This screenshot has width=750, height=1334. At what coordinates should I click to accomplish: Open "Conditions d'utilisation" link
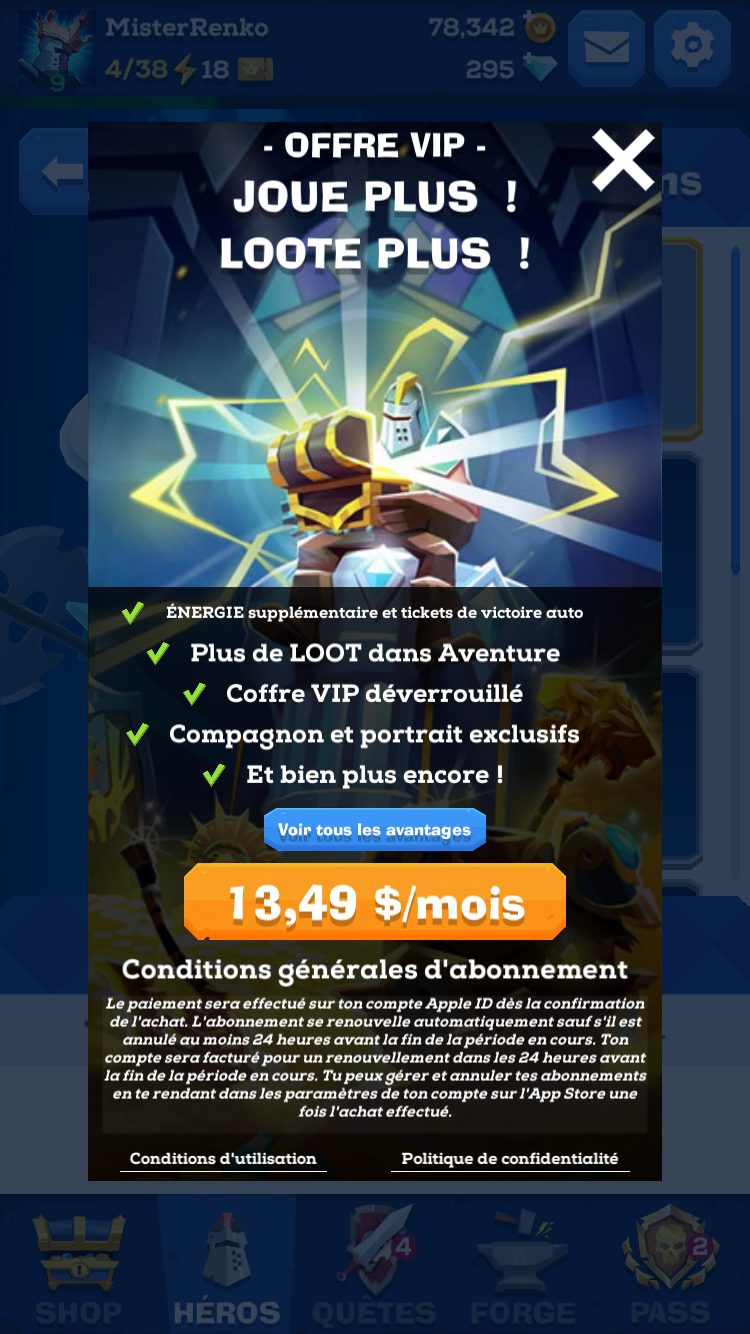(x=223, y=1159)
